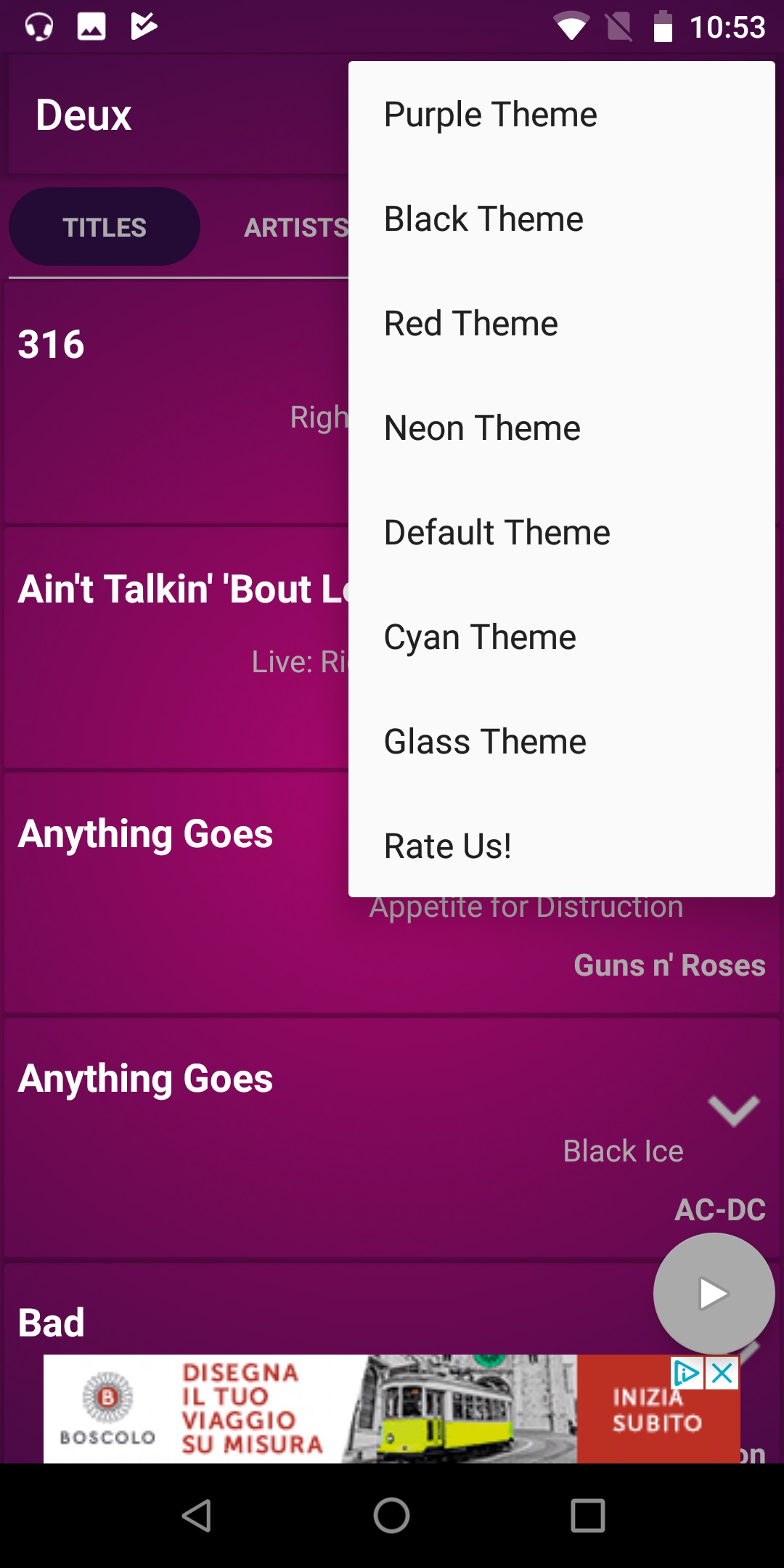The width and height of the screenshot is (784, 1568).
Task: Apply Glass Theme
Action: [562, 741]
